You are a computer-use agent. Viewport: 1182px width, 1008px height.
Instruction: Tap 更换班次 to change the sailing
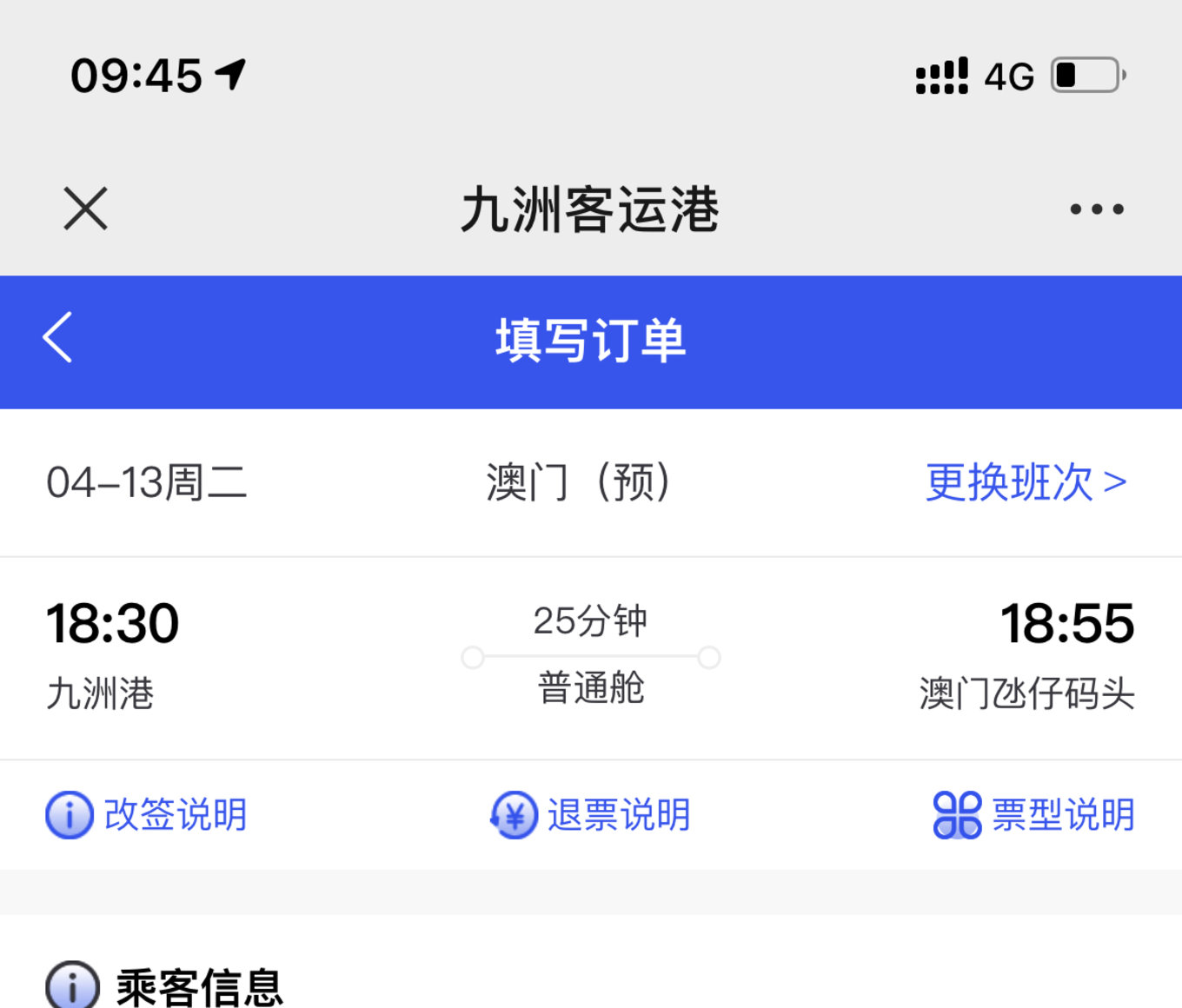pos(1026,482)
